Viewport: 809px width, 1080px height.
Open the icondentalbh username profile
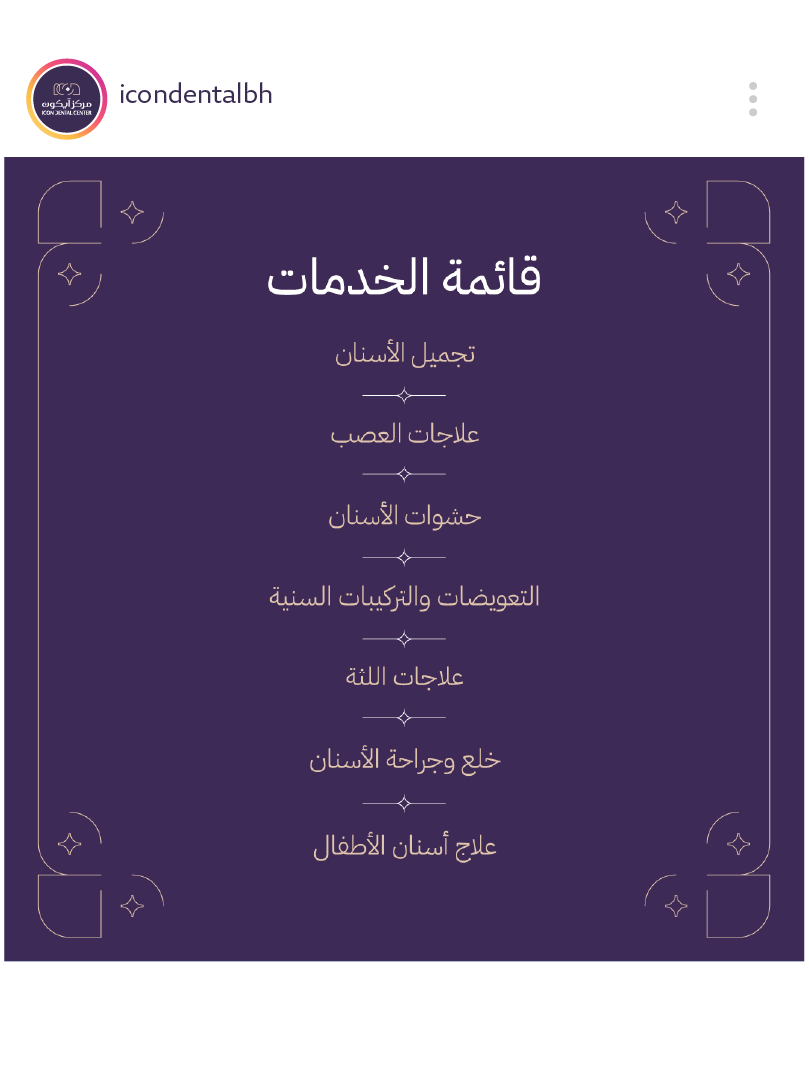click(x=196, y=95)
